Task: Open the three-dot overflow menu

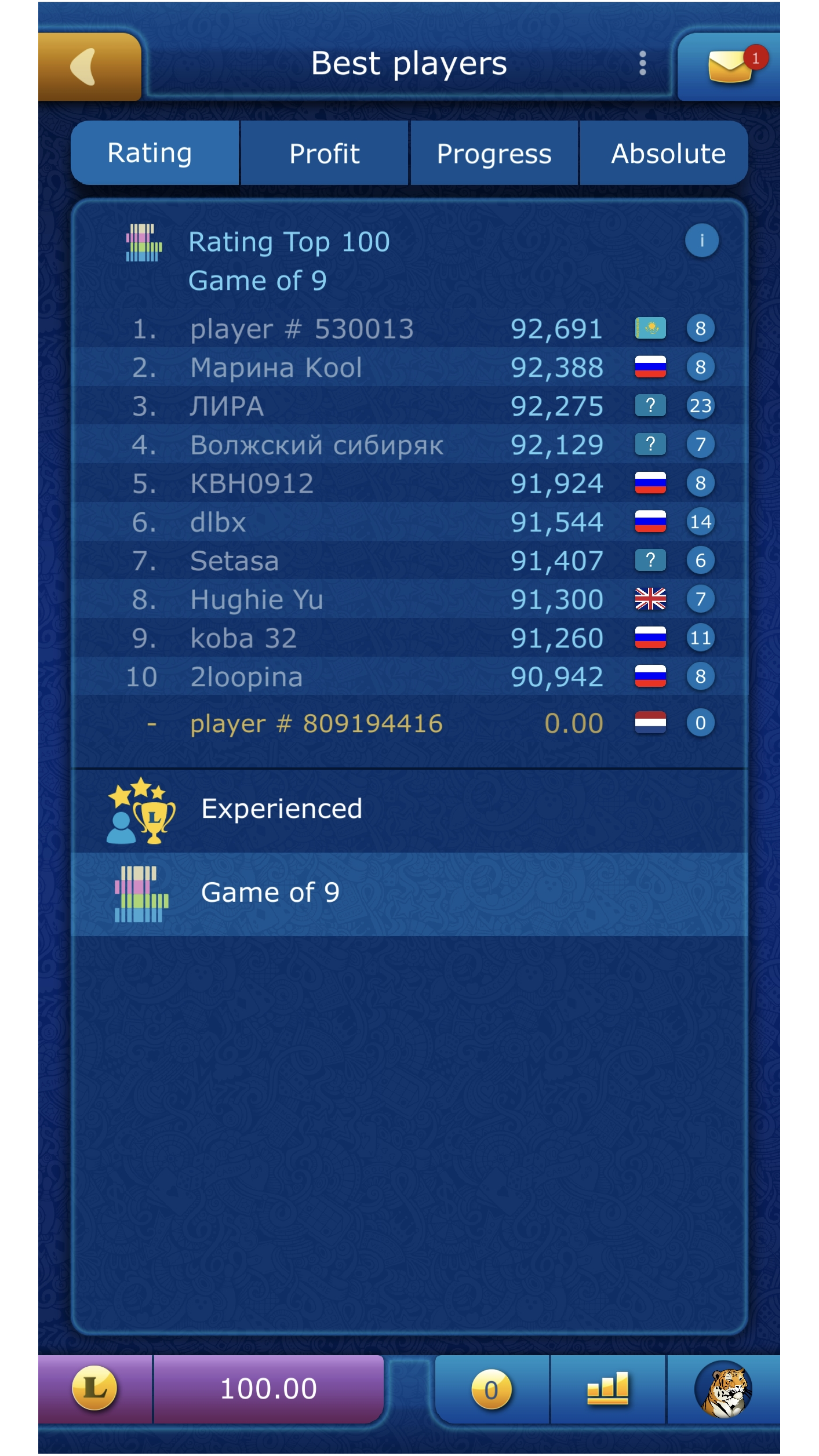Action: click(x=642, y=63)
